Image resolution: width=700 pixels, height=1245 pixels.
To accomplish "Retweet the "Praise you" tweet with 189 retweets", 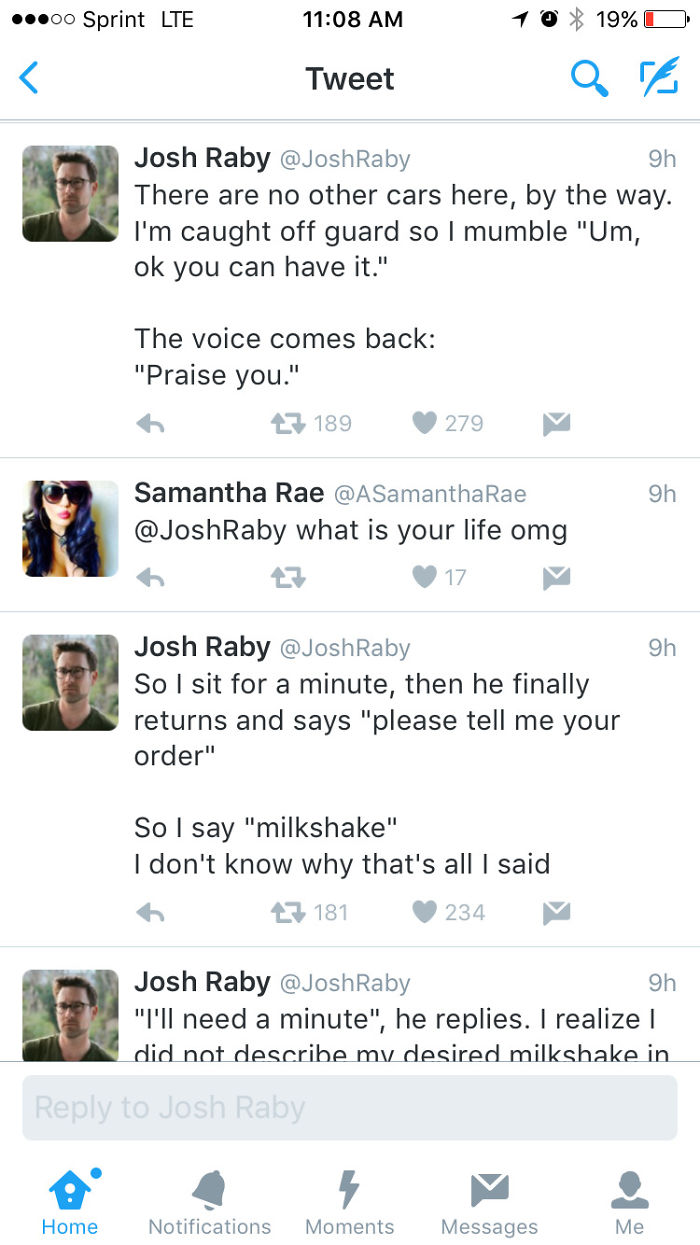I will (289, 424).
